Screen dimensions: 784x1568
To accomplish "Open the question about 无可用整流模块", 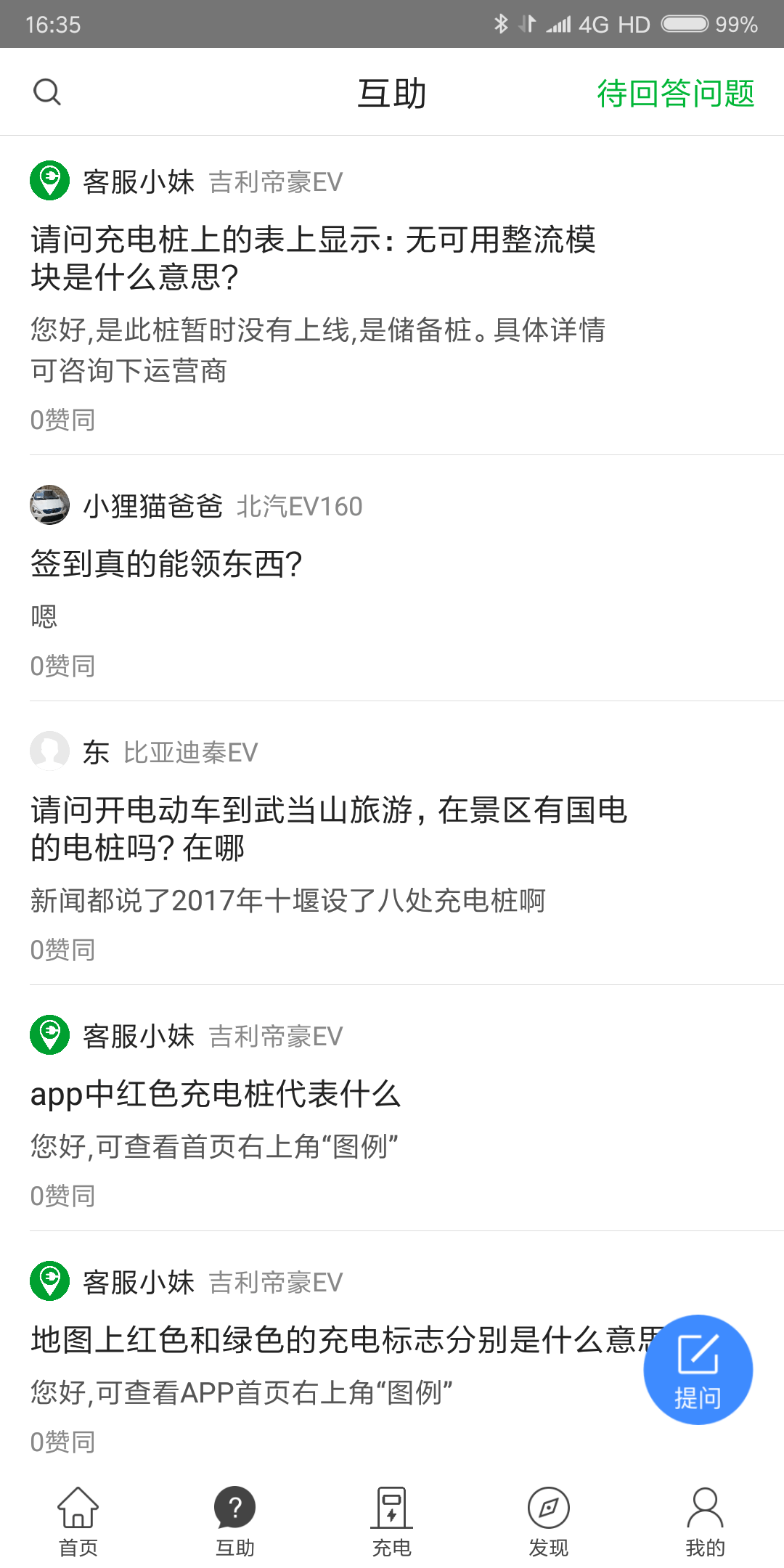I will (x=312, y=259).
